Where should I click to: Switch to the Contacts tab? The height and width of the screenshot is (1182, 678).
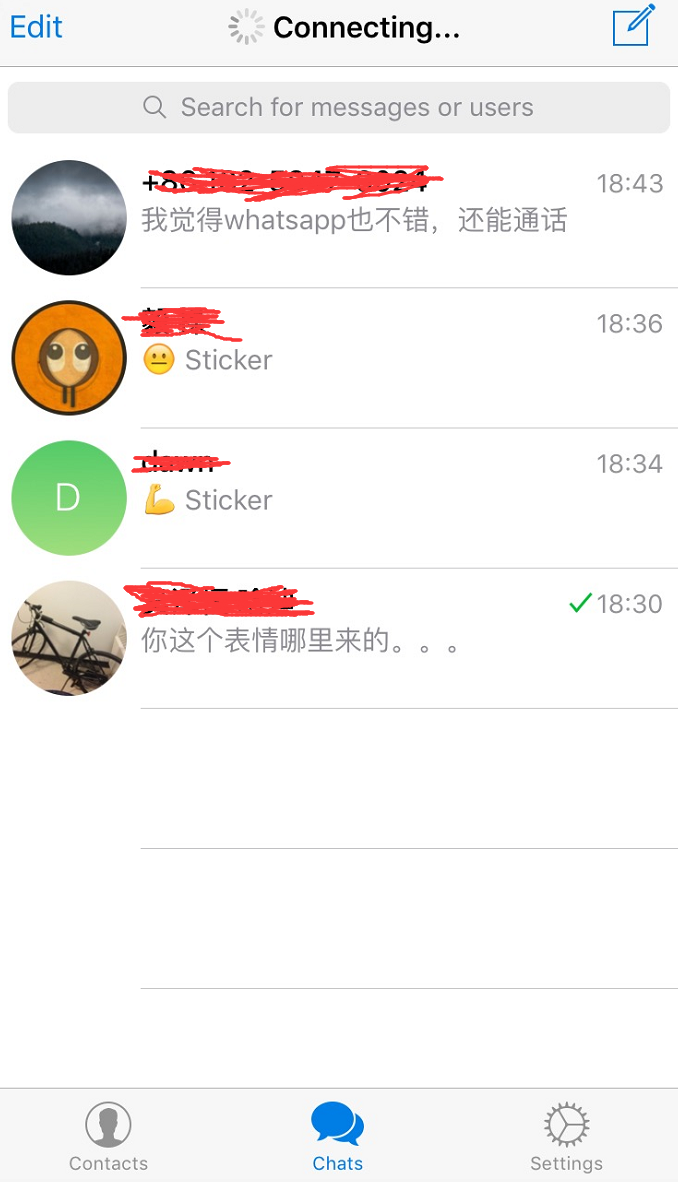pos(108,1137)
